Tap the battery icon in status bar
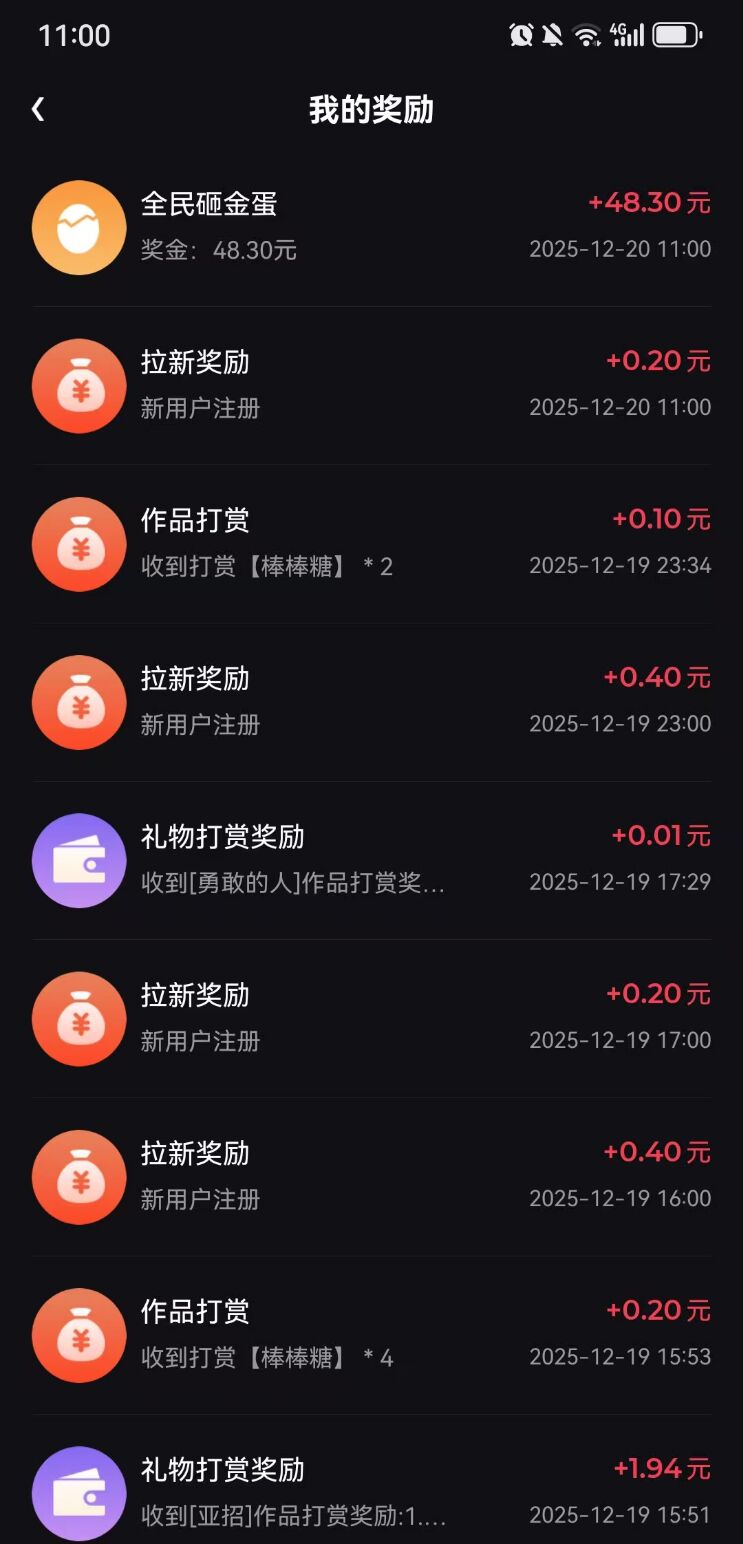743x1544 pixels. point(676,33)
